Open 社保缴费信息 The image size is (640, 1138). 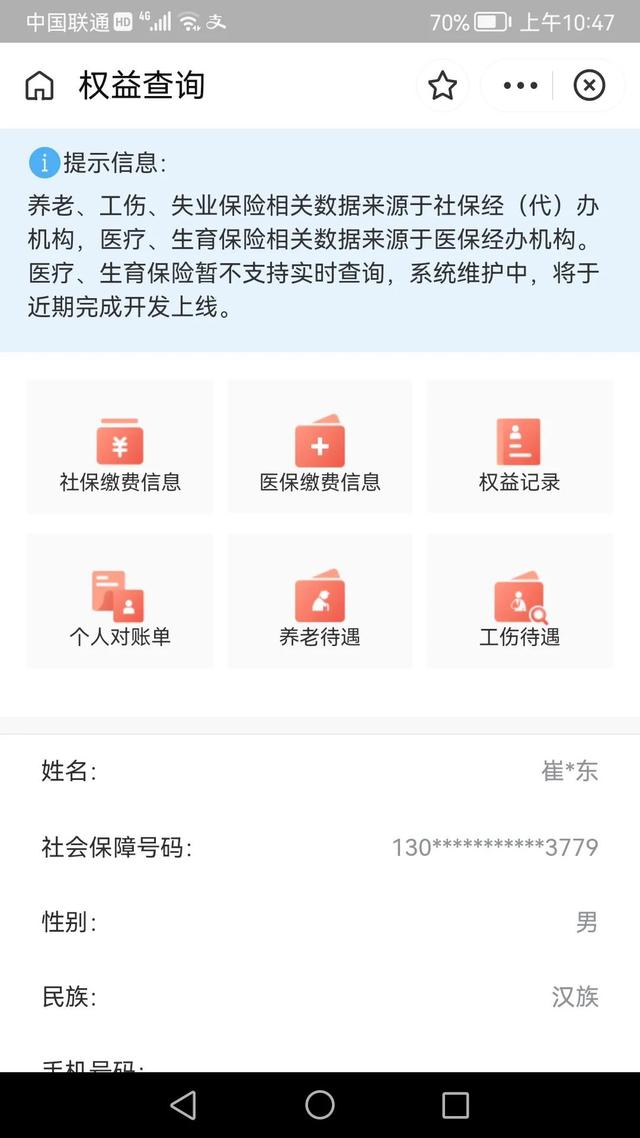[x=120, y=447]
